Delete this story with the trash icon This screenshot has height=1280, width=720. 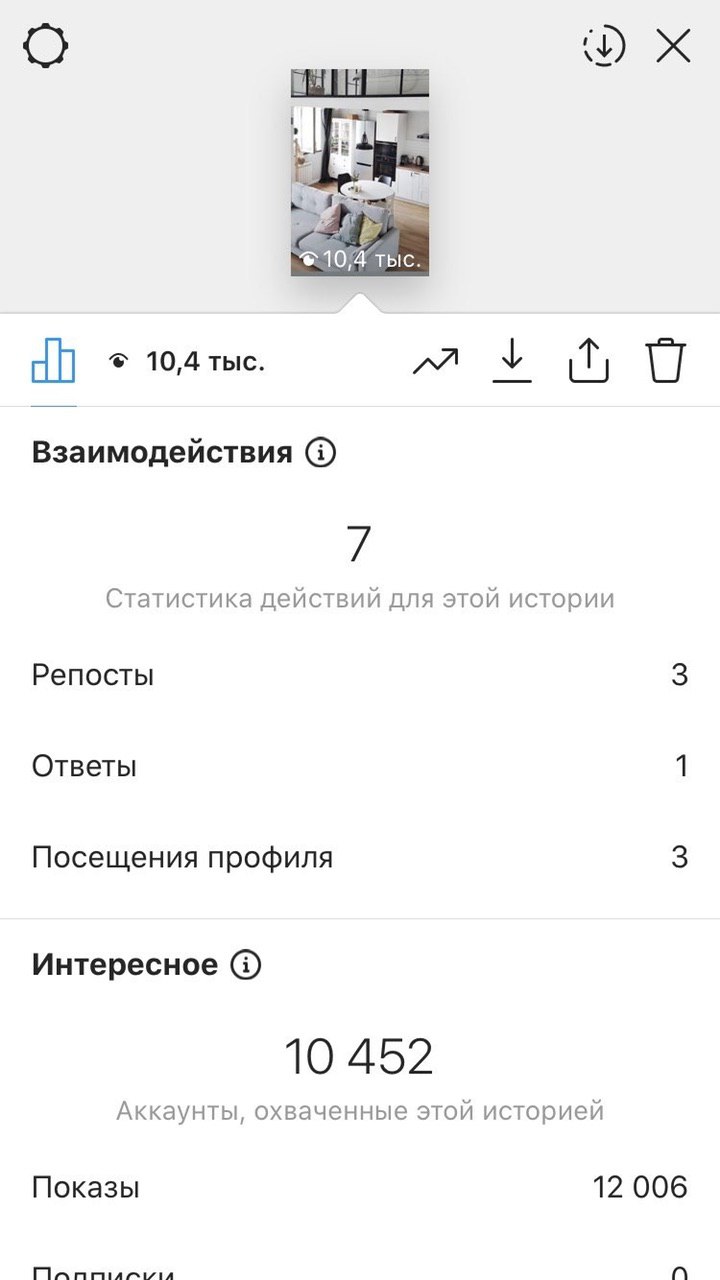[665, 360]
